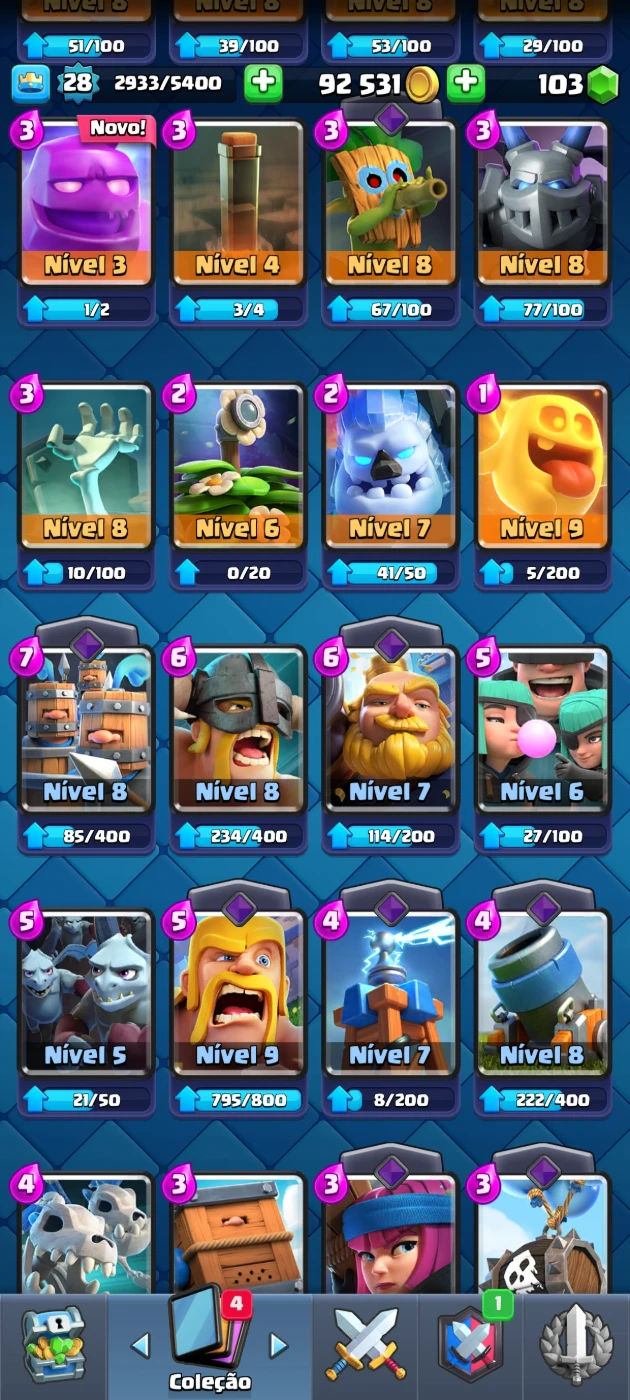This screenshot has height=1400, width=630.
Task: Switch to the shop chest tab
Action: coord(52,1345)
